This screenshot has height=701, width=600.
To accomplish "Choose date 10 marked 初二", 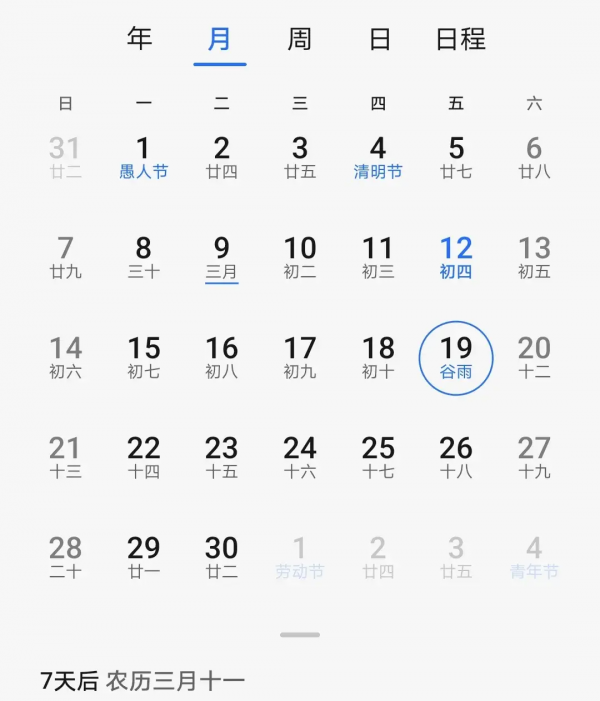I will (299, 257).
